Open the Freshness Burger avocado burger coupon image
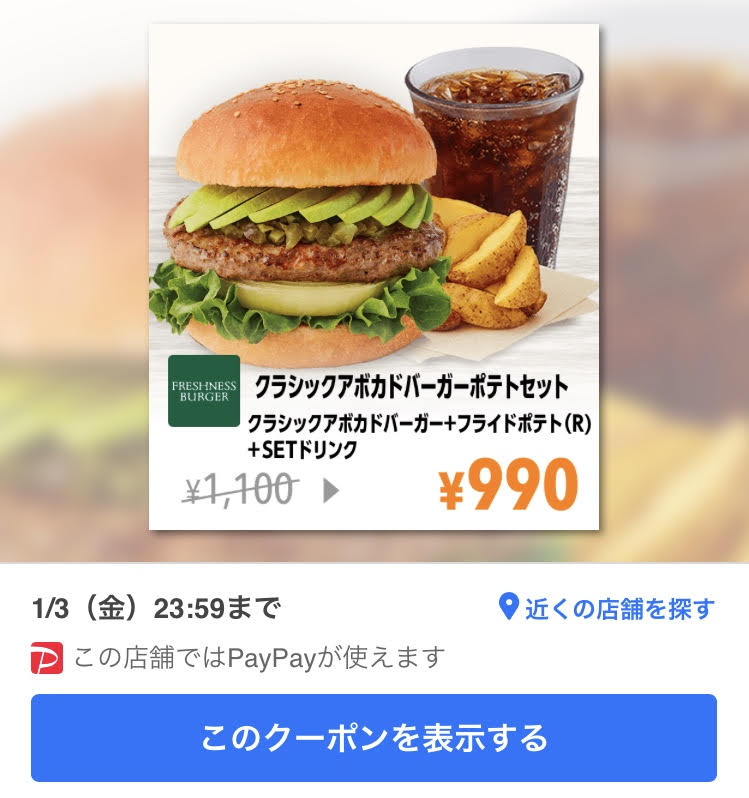Viewport: 749px width, 798px height. tap(373, 276)
